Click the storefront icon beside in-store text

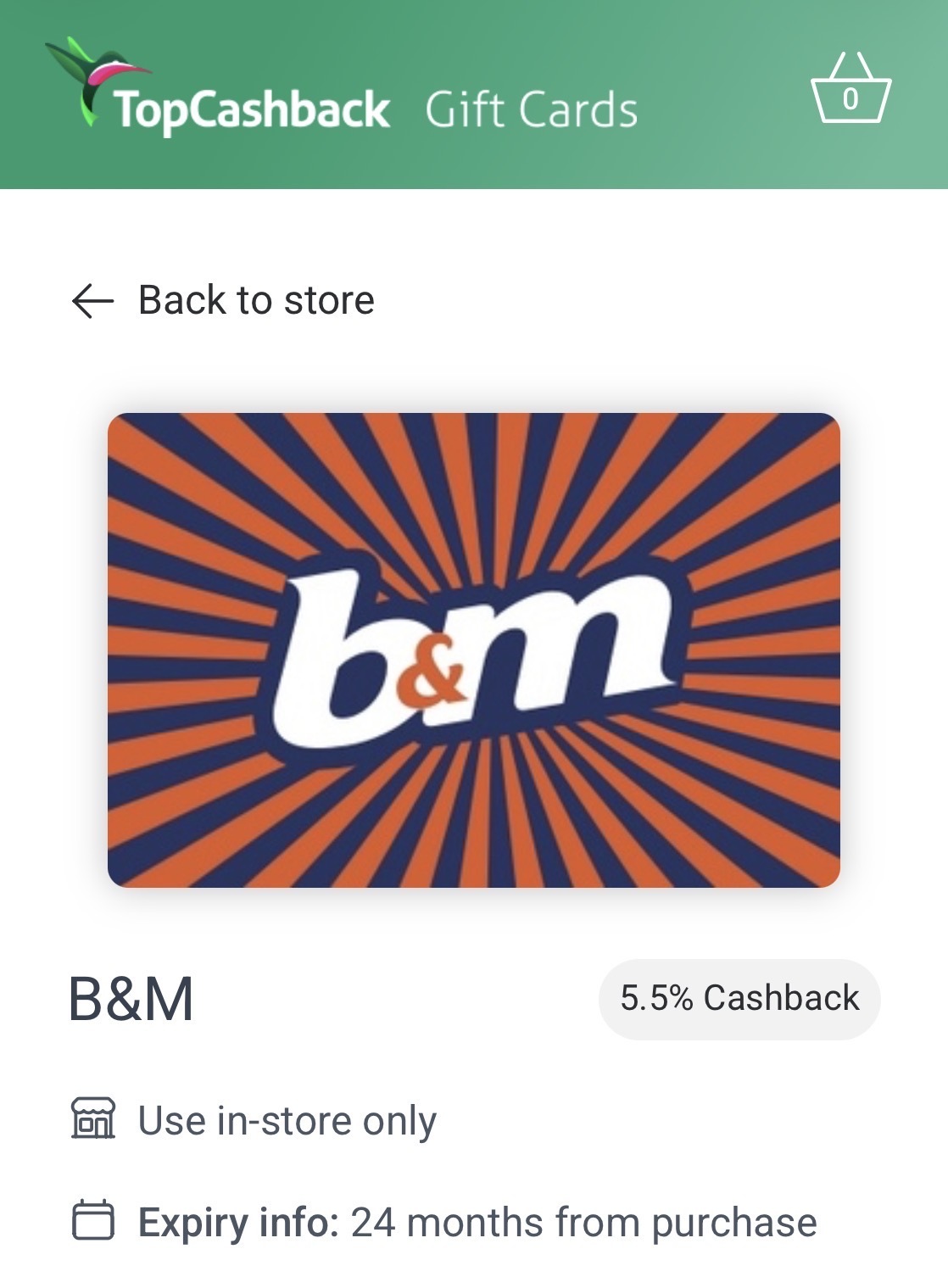coord(93,1119)
